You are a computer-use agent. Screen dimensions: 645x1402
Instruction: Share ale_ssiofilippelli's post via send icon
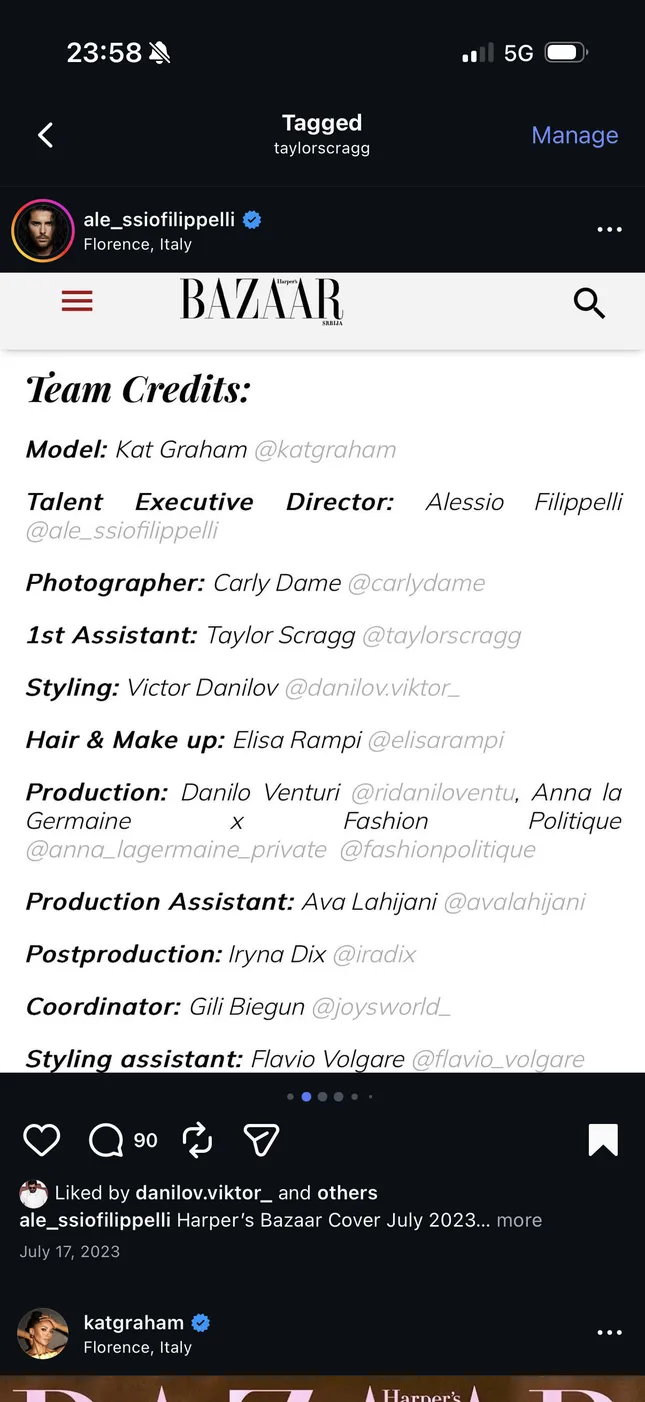coord(261,1140)
